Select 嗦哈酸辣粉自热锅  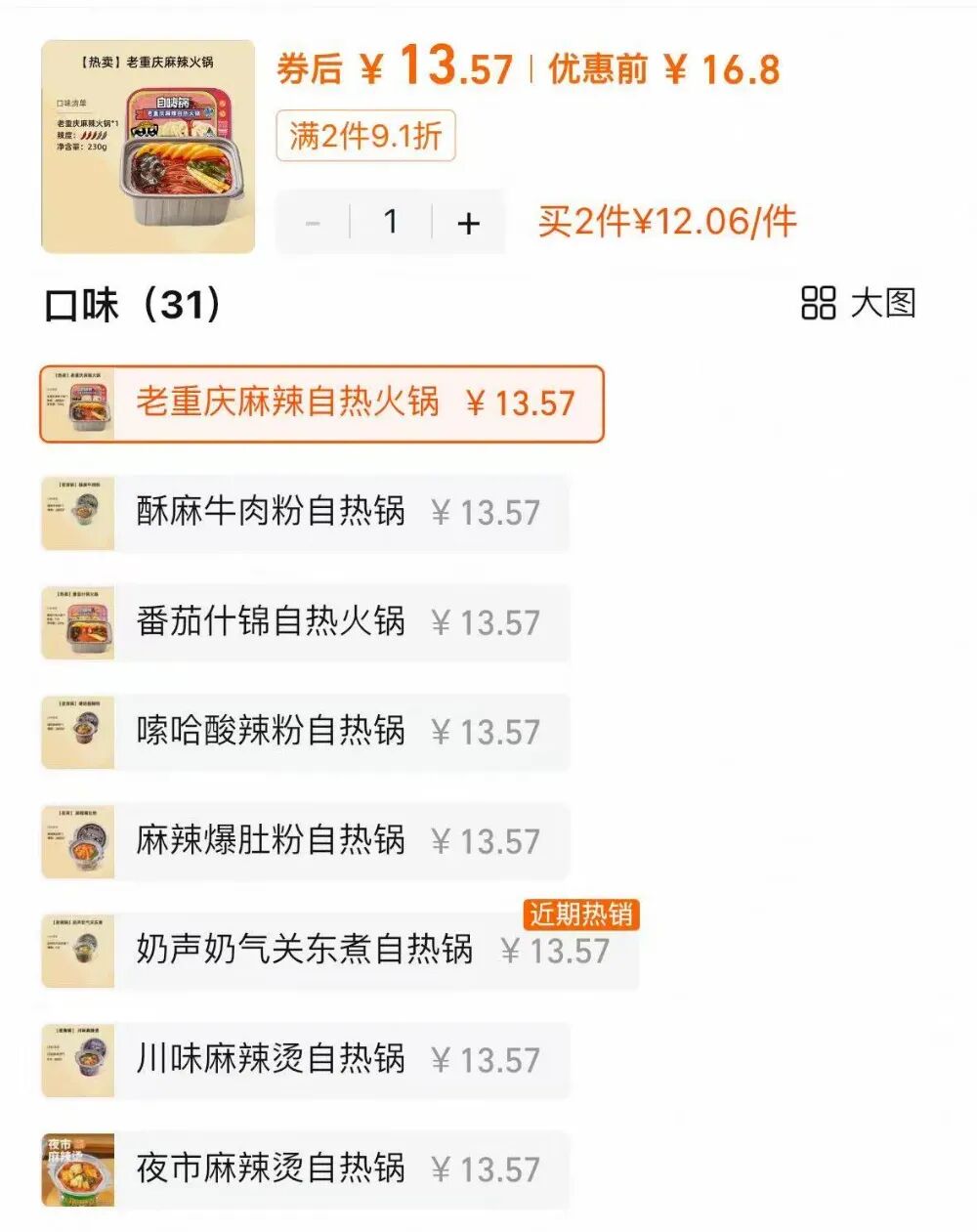click(x=305, y=732)
